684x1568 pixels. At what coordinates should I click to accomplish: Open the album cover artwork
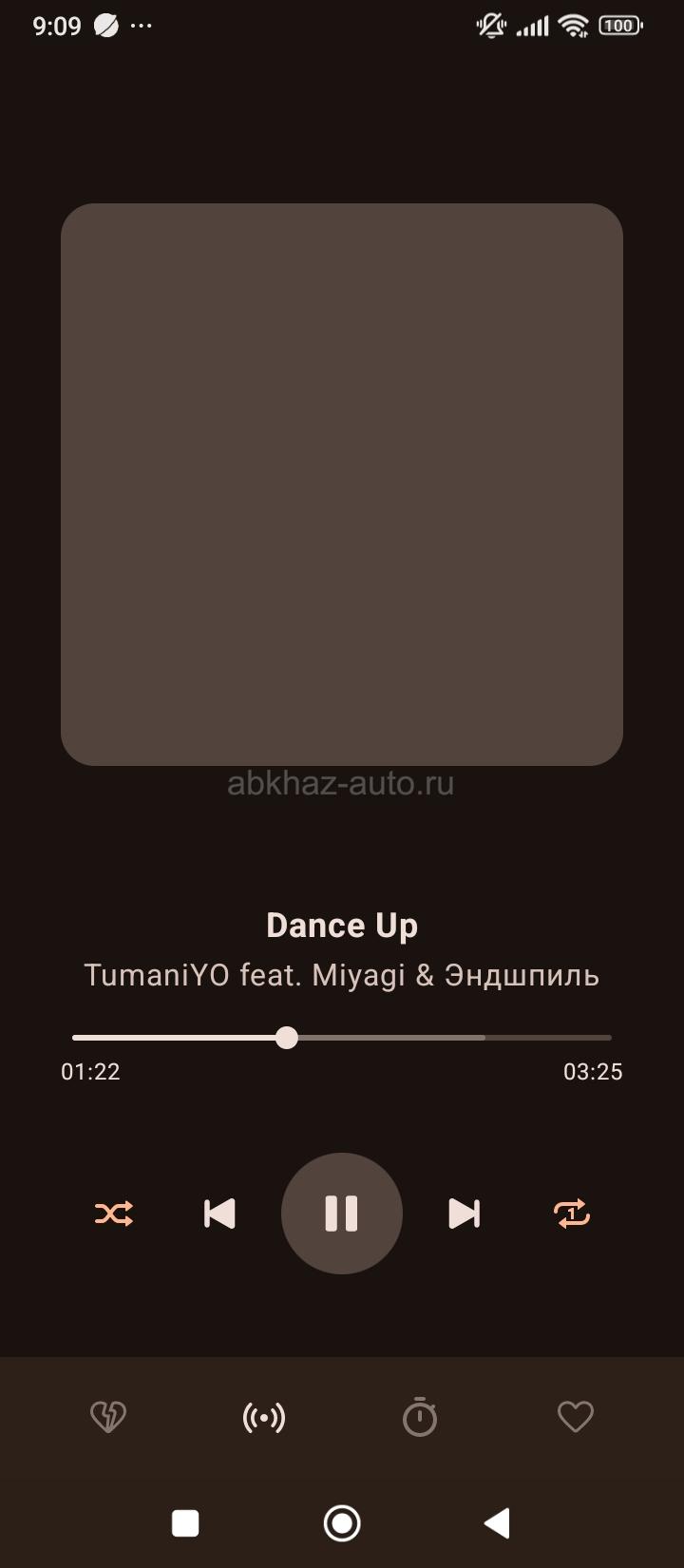tap(342, 485)
